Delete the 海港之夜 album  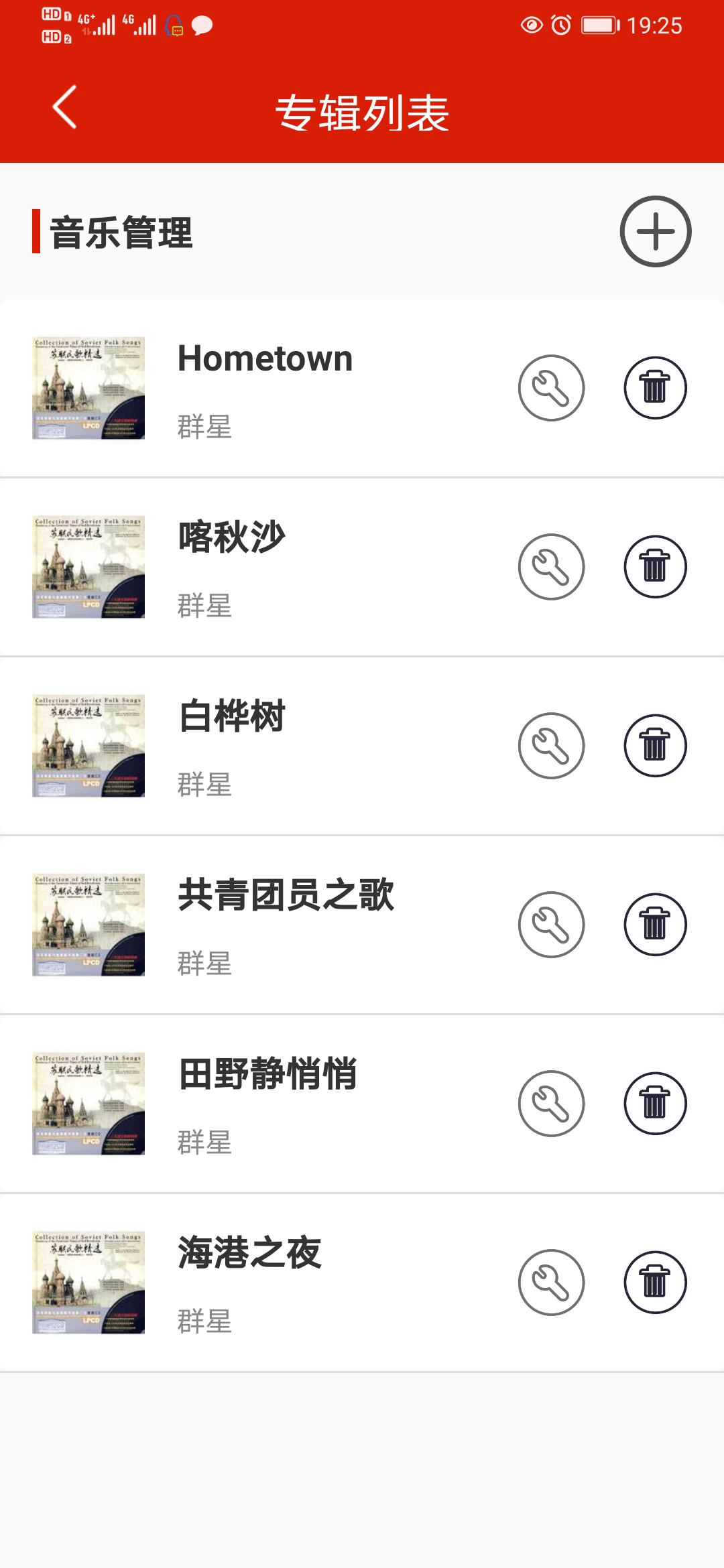(655, 1283)
